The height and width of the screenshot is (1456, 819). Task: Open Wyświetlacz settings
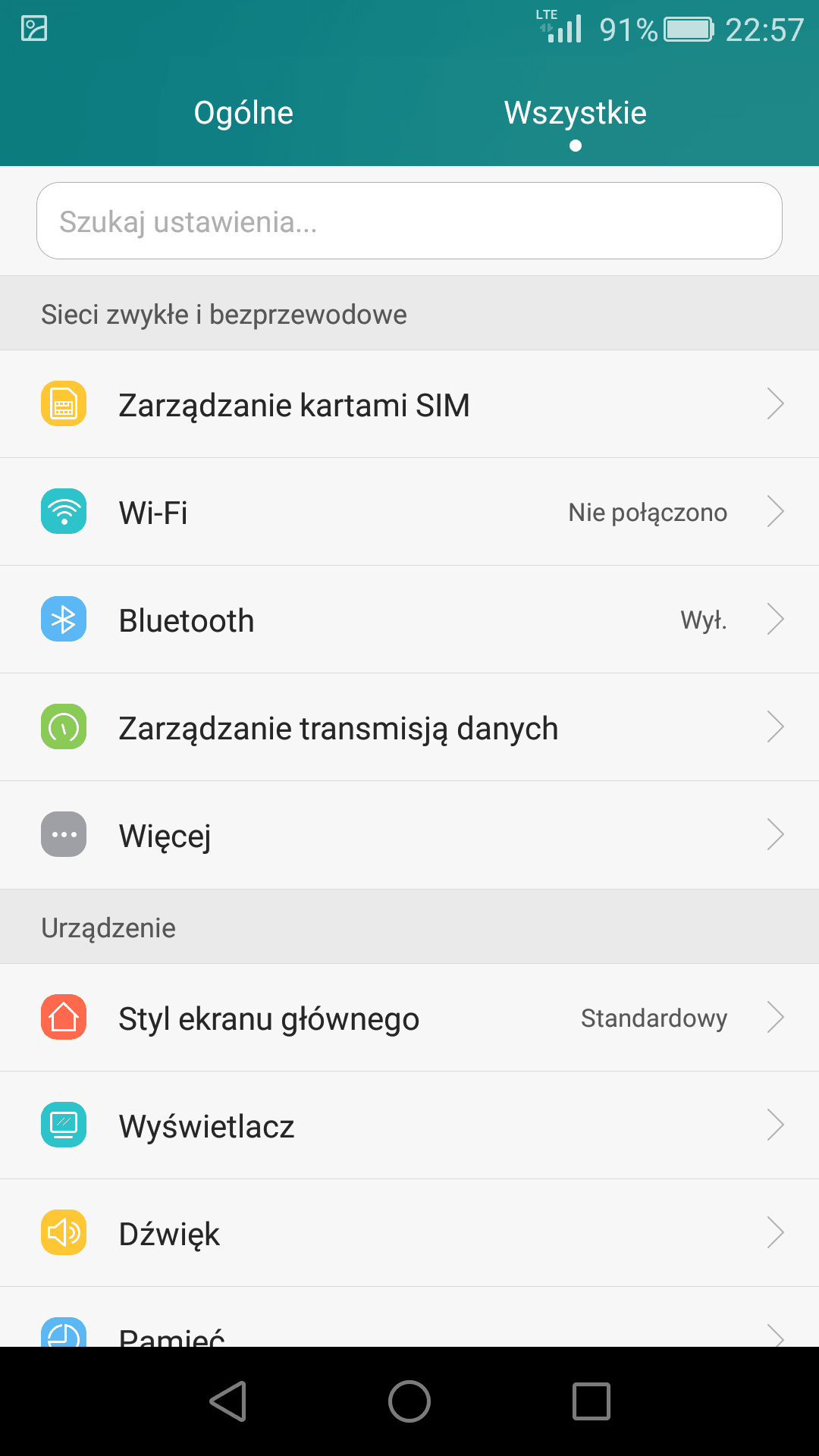pos(409,1125)
